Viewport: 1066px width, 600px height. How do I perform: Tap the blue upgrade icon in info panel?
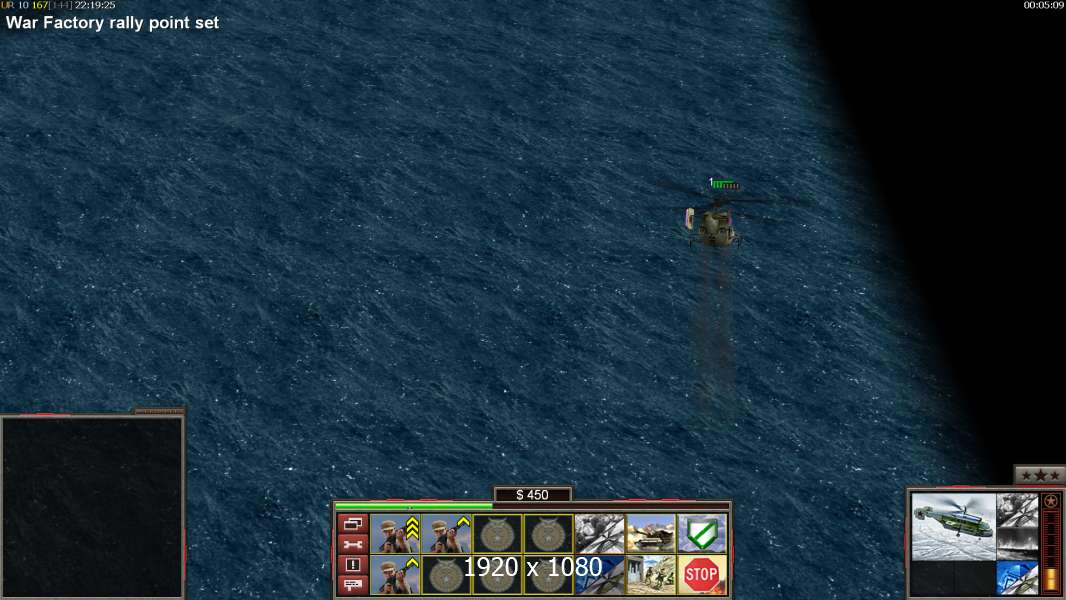(x=1017, y=576)
